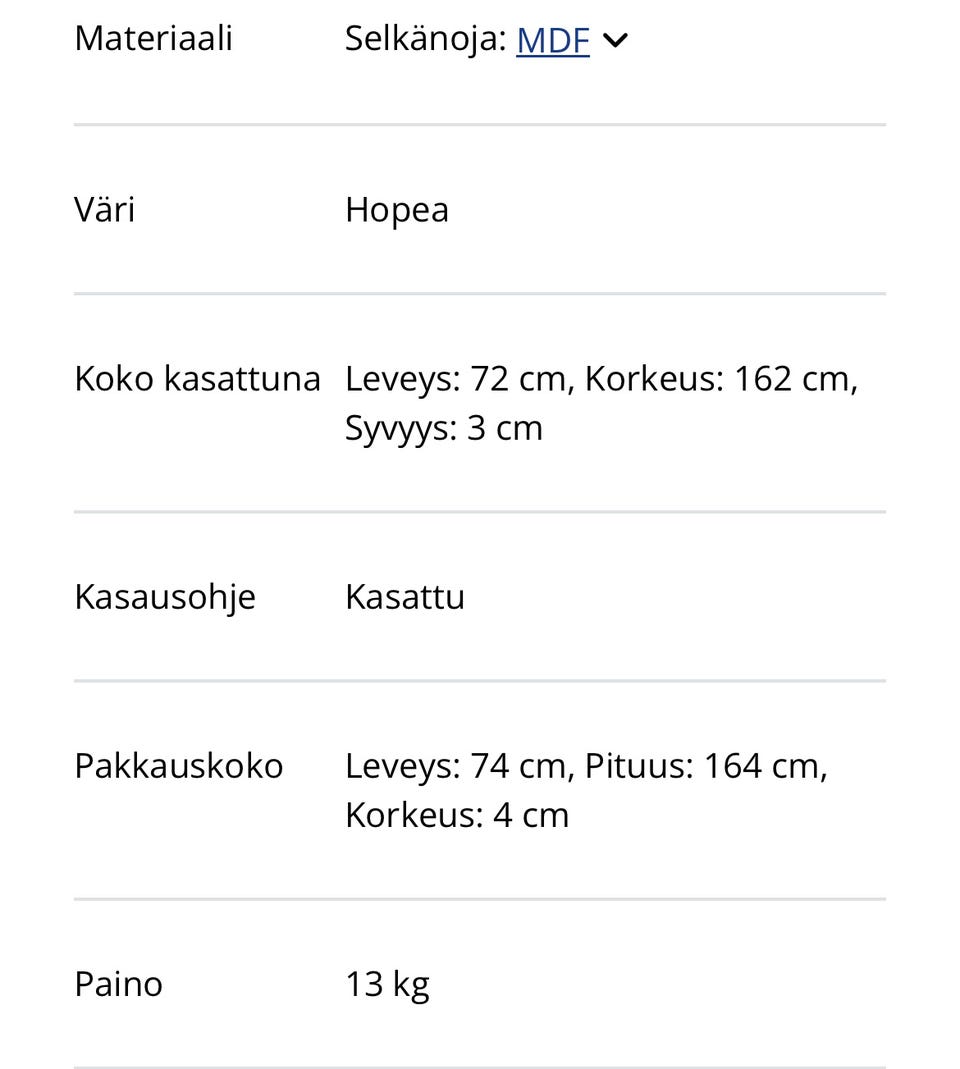Click the Kasausohje row label
Screen dimensions: 960x1069
click(x=164, y=596)
